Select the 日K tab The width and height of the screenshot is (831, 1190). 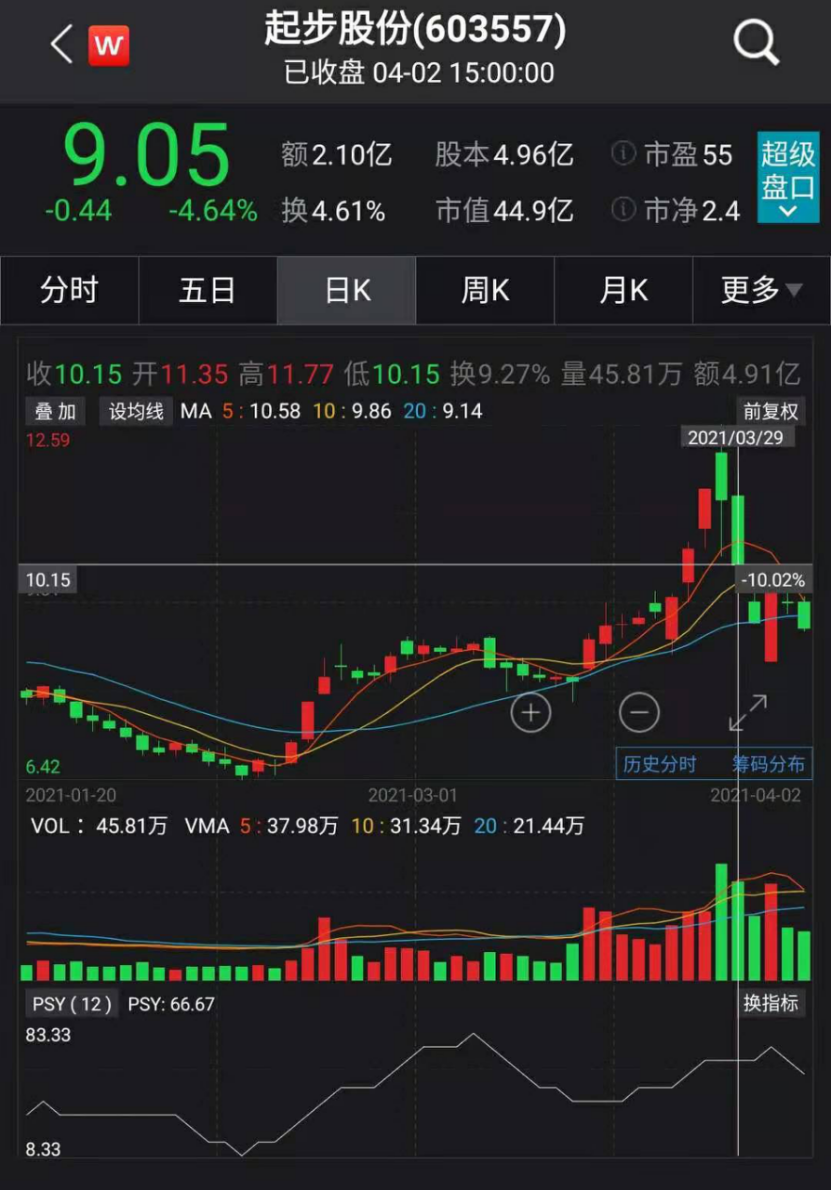tap(346, 290)
